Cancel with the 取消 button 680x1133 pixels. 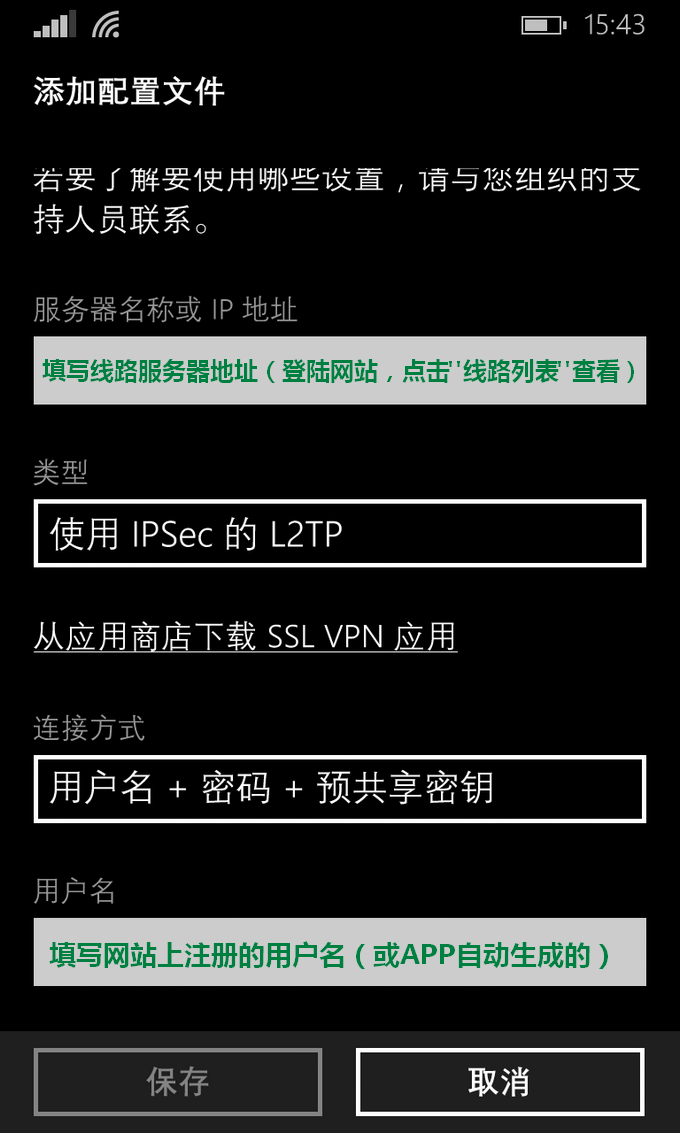[x=500, y=1082]
